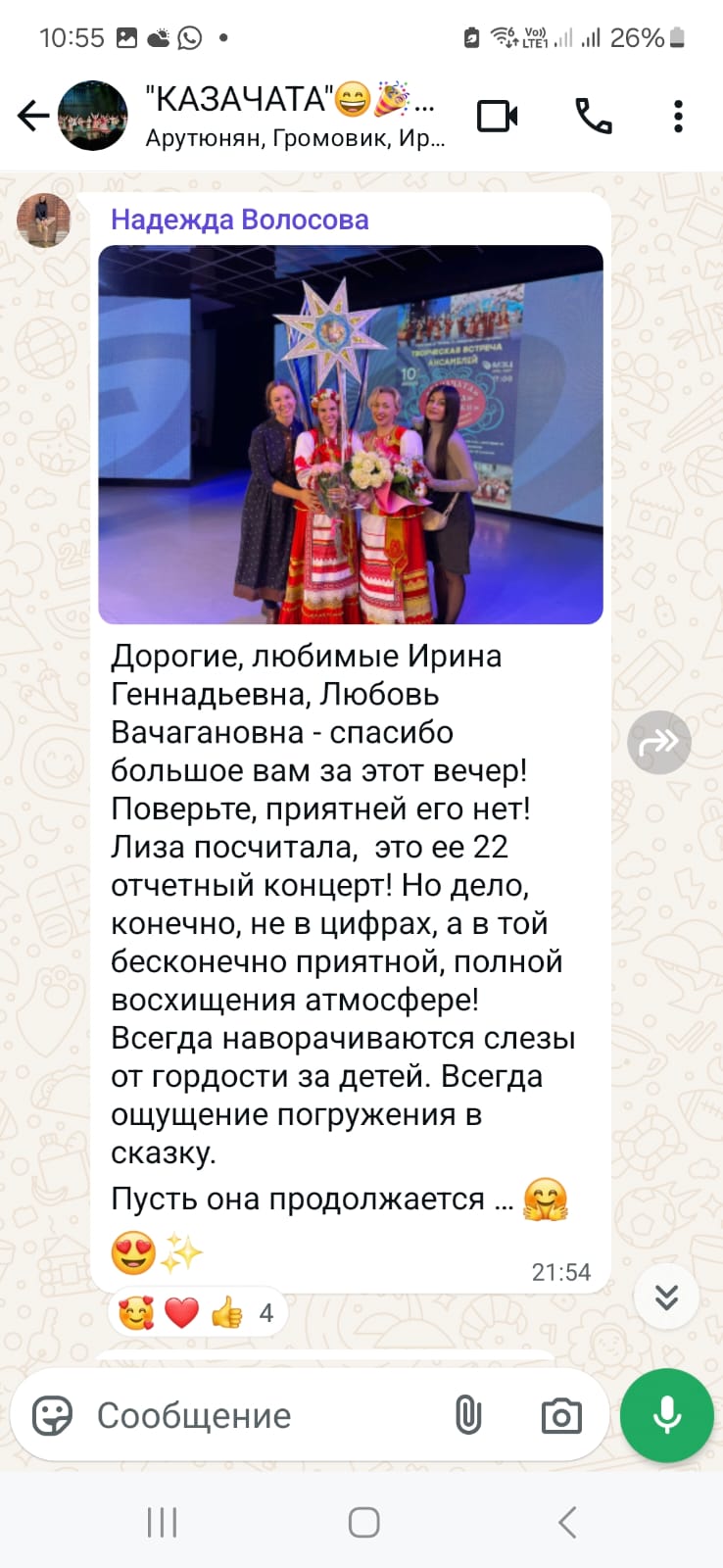Open the overflow menu
Image resolution: width=723 pixels, height=1568 pixels.
678,117
